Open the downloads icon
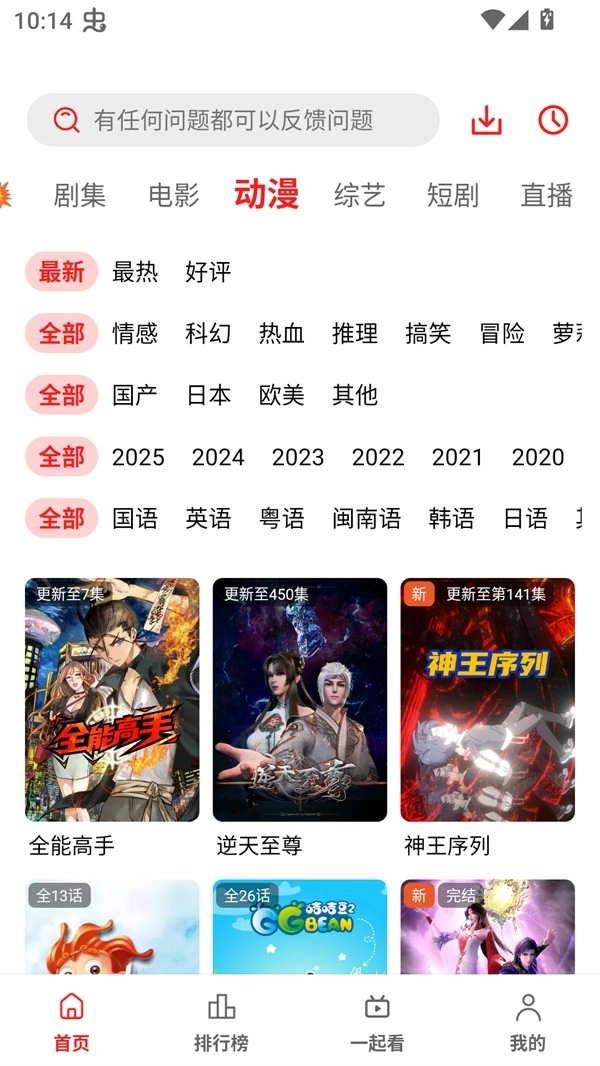The image size is (600, 1066). point(486,121)
